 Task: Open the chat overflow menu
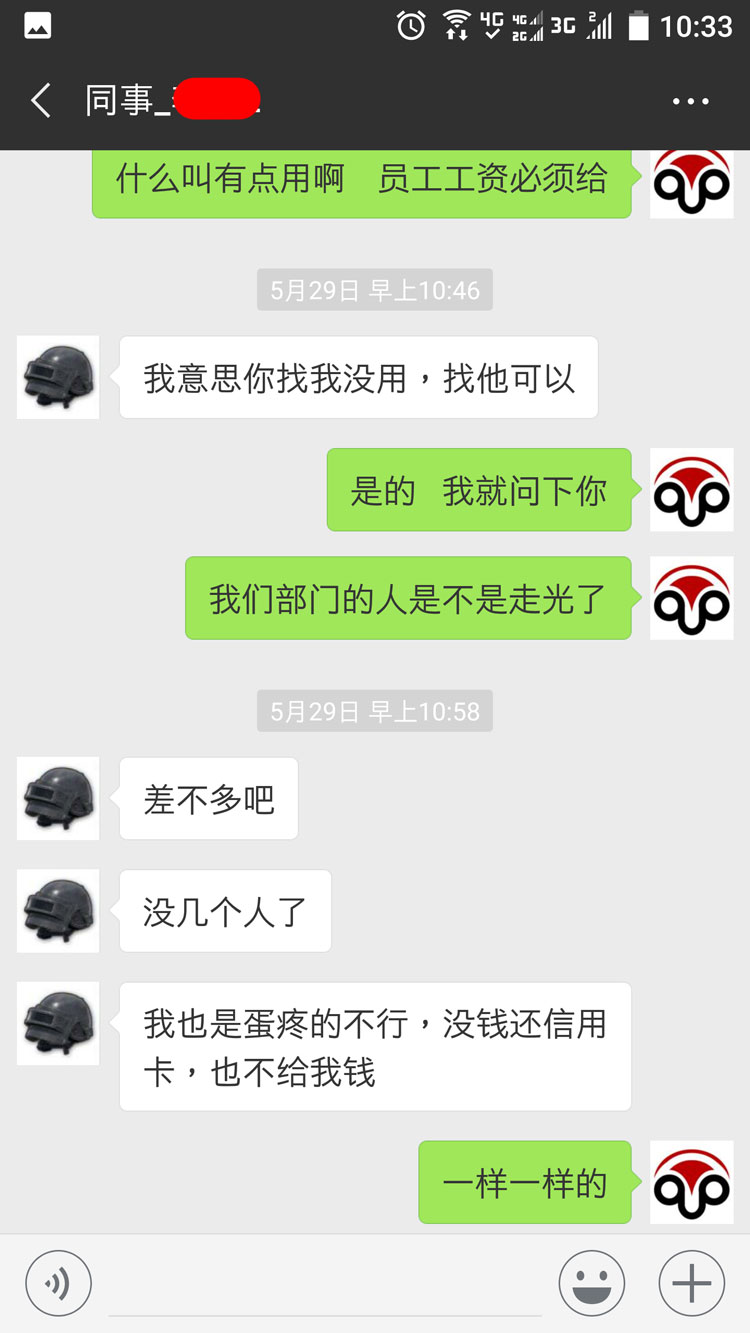[x=690, y=101]
